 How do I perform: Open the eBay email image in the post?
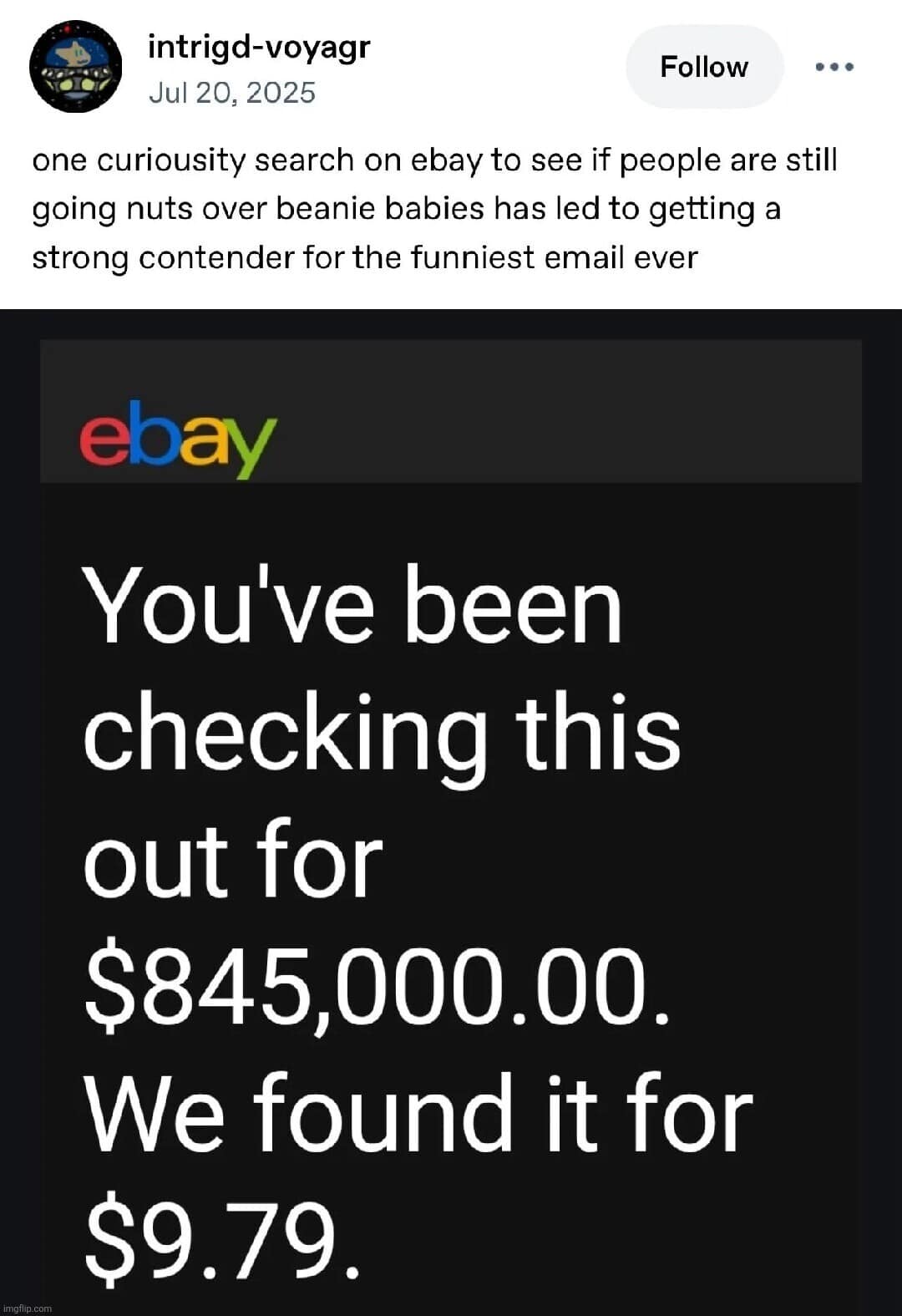(x=451, y=810)
